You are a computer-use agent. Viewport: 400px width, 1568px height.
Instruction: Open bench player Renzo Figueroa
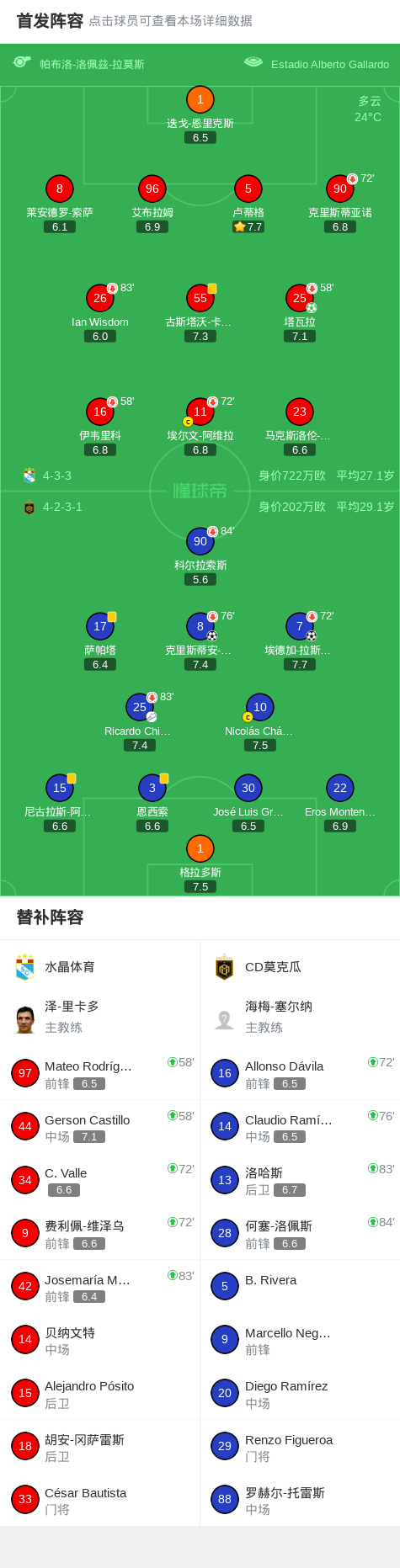[300, 1447]
